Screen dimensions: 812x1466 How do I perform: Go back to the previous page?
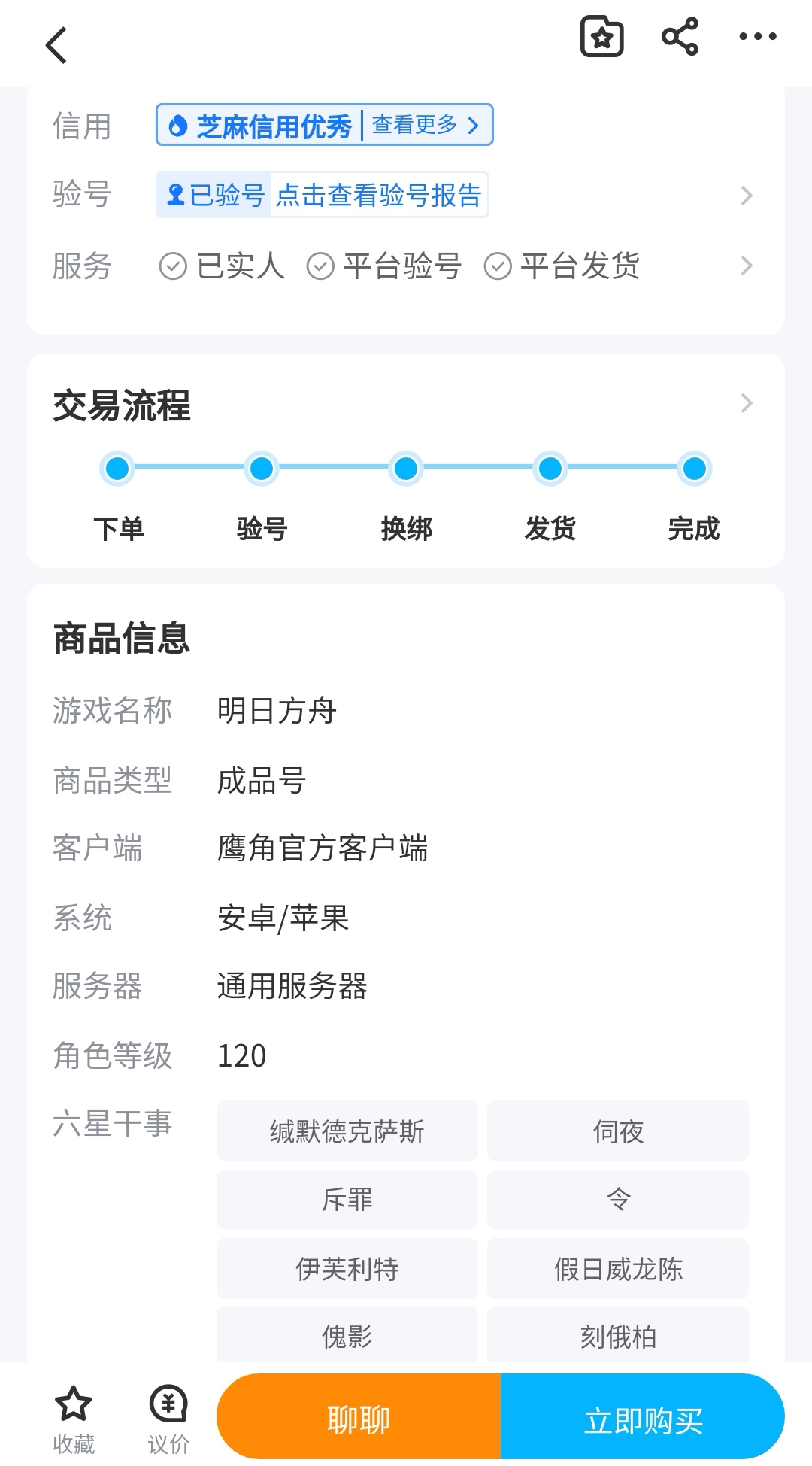tap(57, 45)
